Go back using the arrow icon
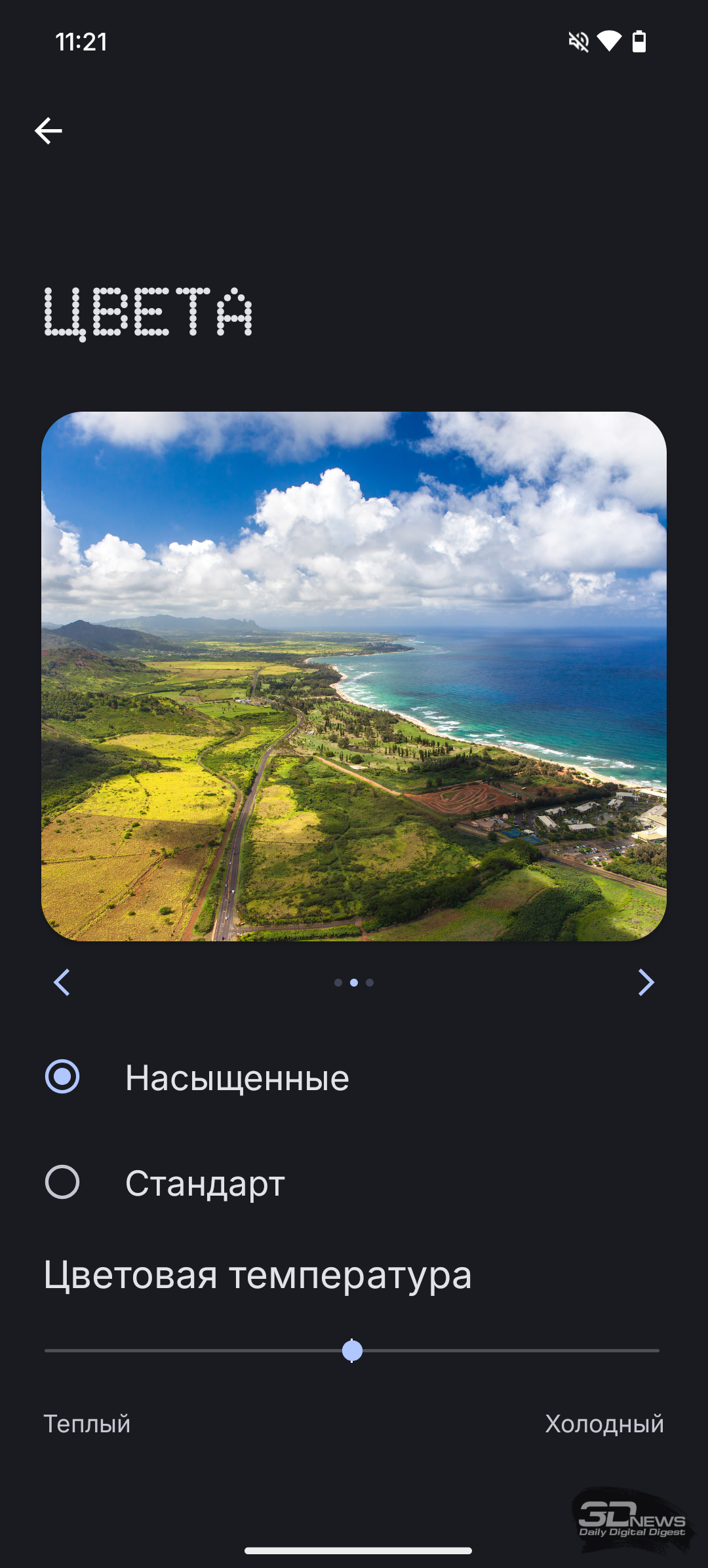 (49, 131)
